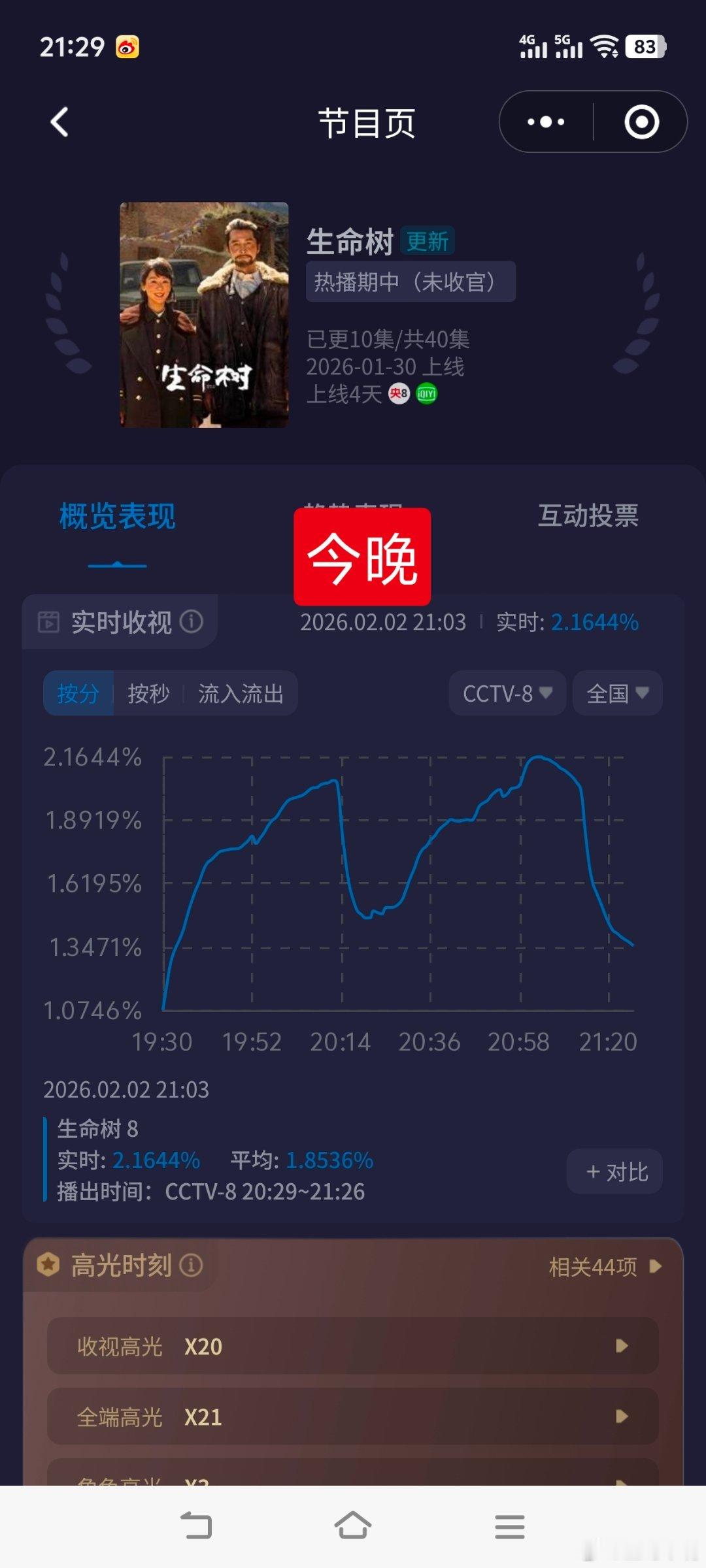The width and height of the screenshot is (706, 1568).
Task: Tap the iQIYI platform icon
Action: coord(428,395)
